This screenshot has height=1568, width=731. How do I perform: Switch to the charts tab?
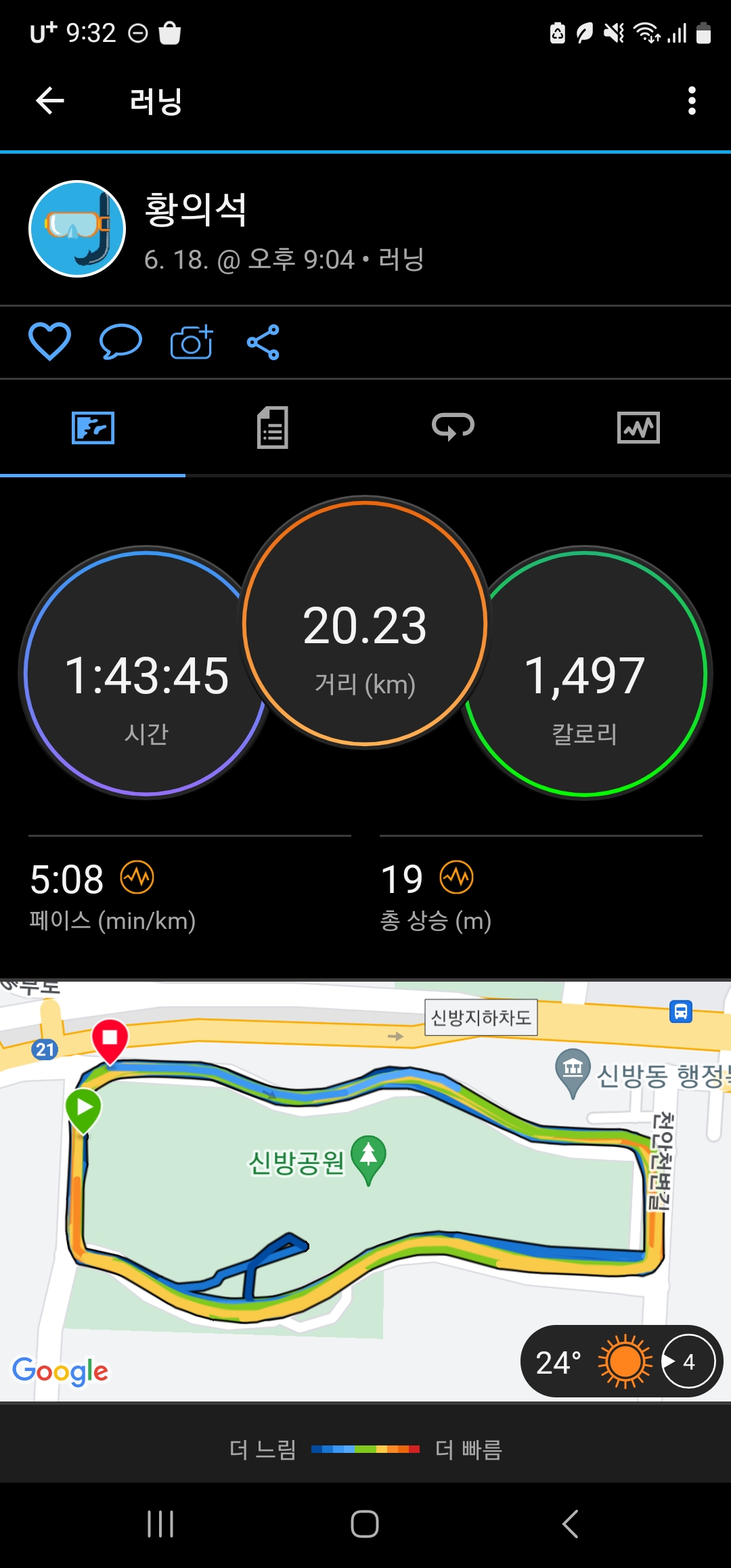click(x=638, y=427)
